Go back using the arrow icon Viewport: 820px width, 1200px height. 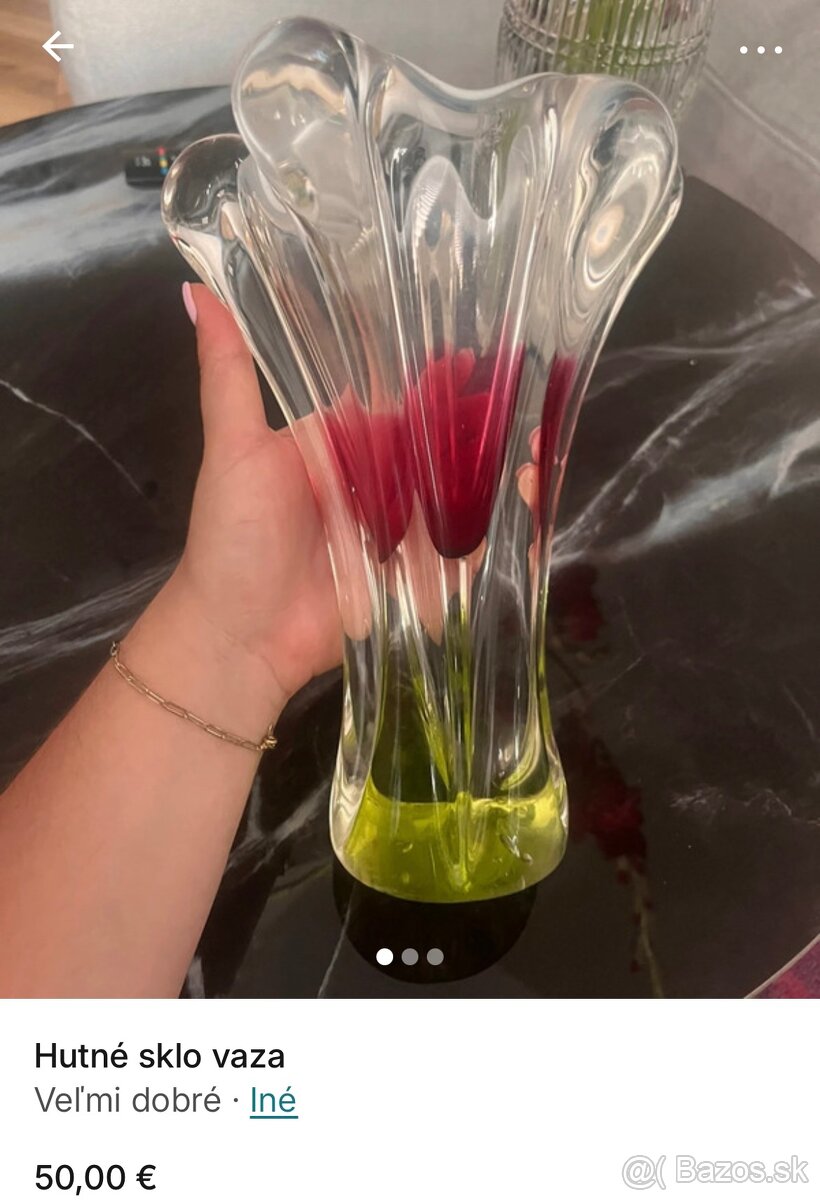tap(57, 46)
